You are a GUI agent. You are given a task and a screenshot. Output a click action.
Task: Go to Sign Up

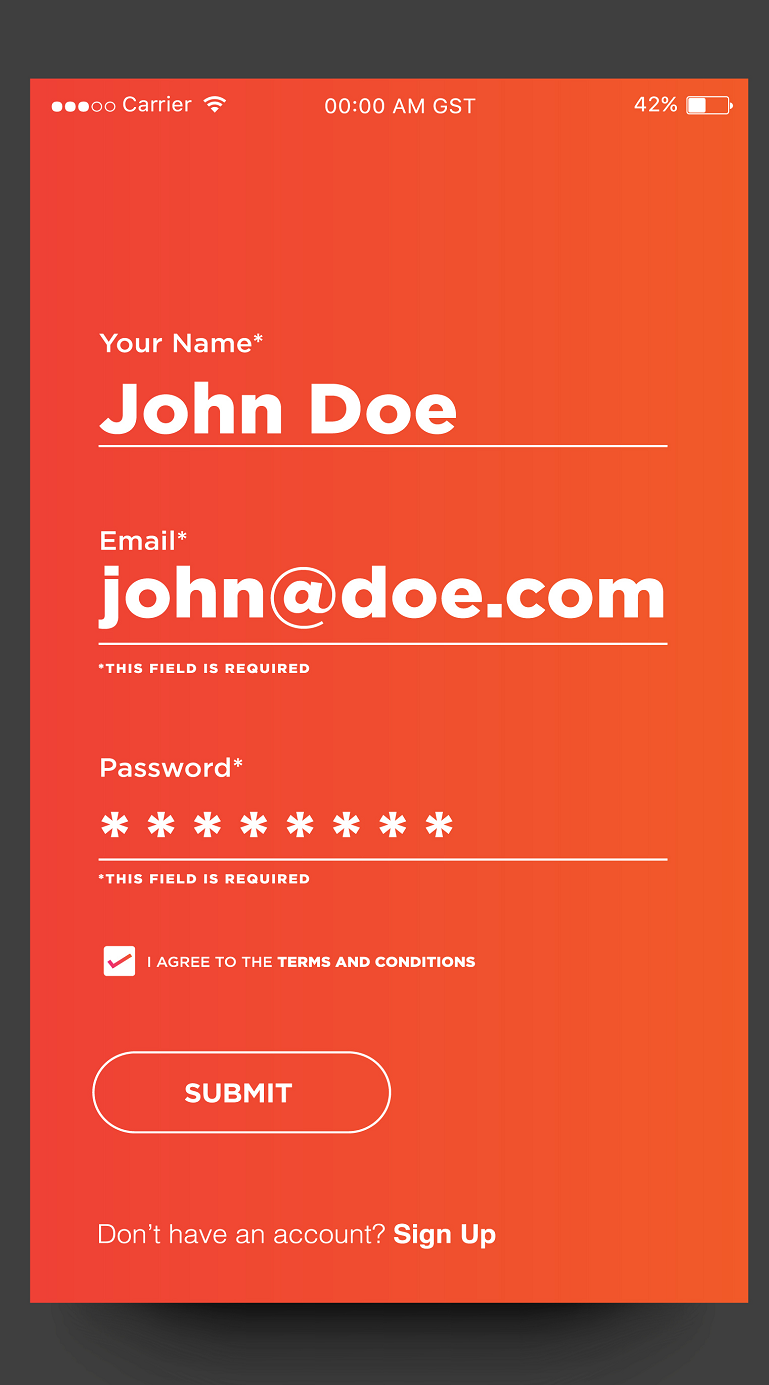(x=444, y=1234)
